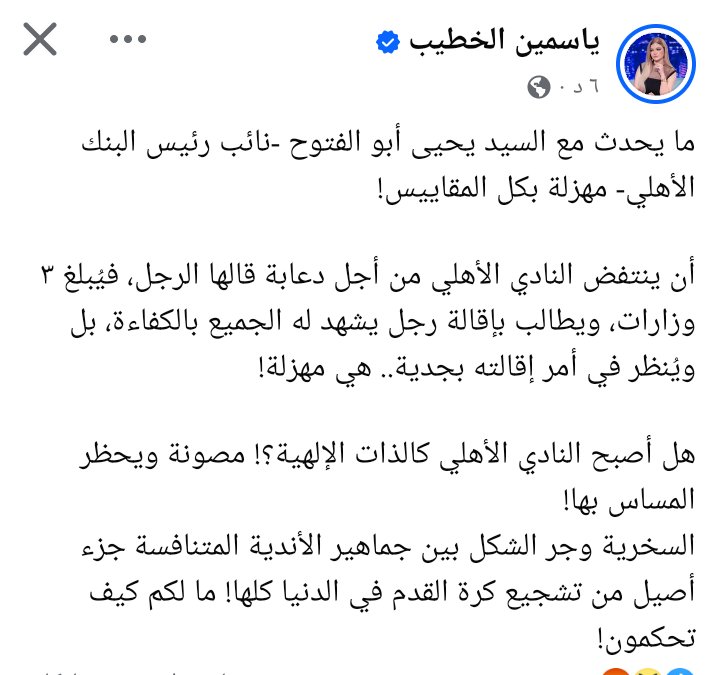Open the three-dot post options menu
Image resolution: width=720 pixels, height=675 pixels.
tap(129, 40)
